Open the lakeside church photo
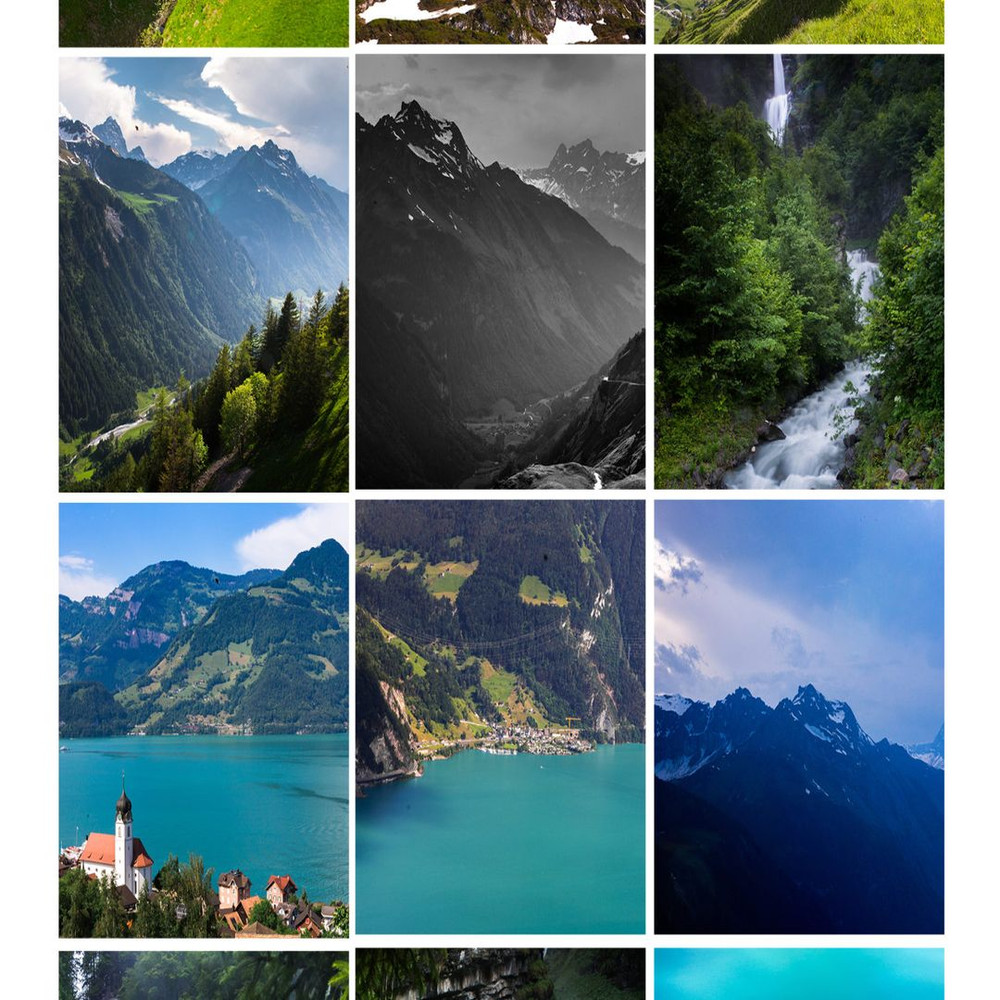This screenshot has height=1000, width=1000. [x=204, y=719]
